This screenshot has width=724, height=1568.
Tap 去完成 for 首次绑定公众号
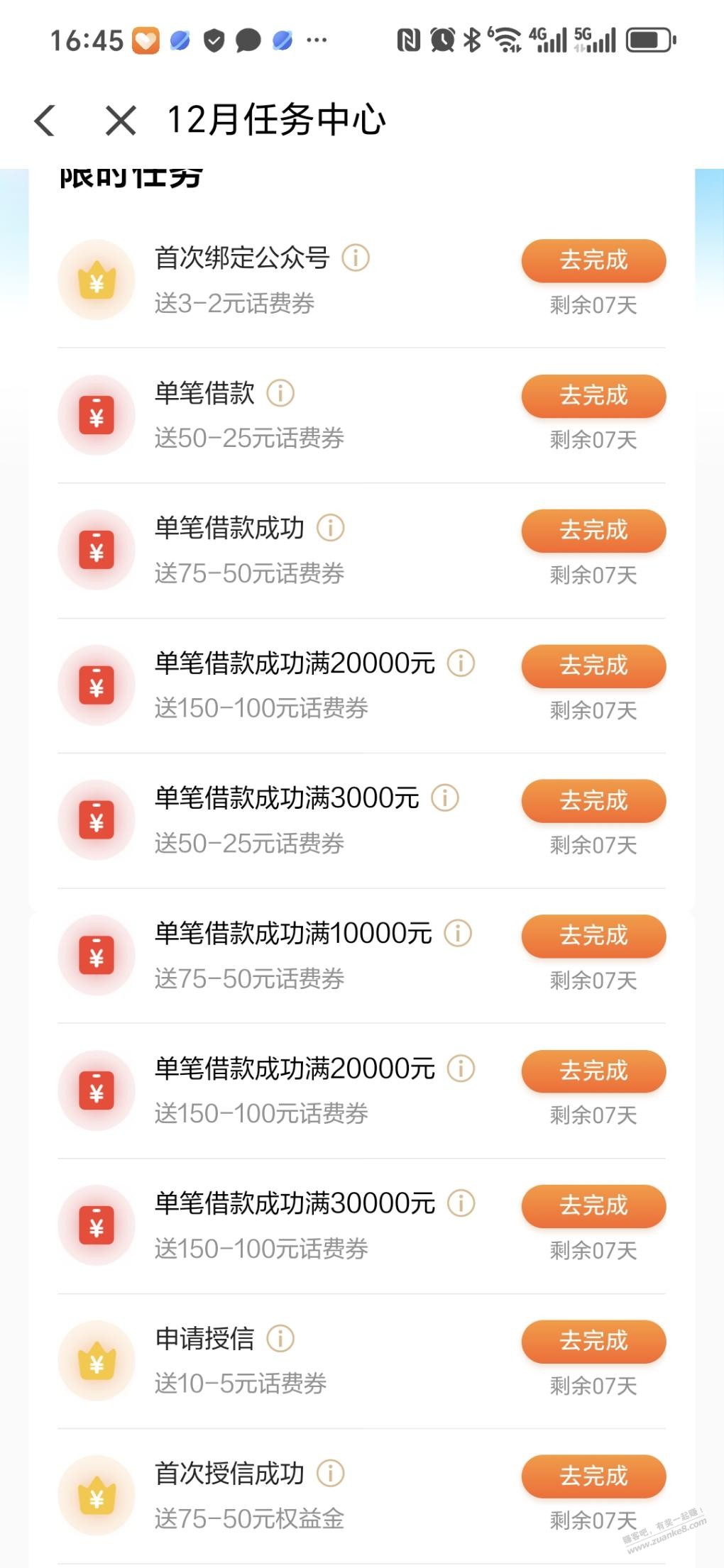[x=593, y=260]
